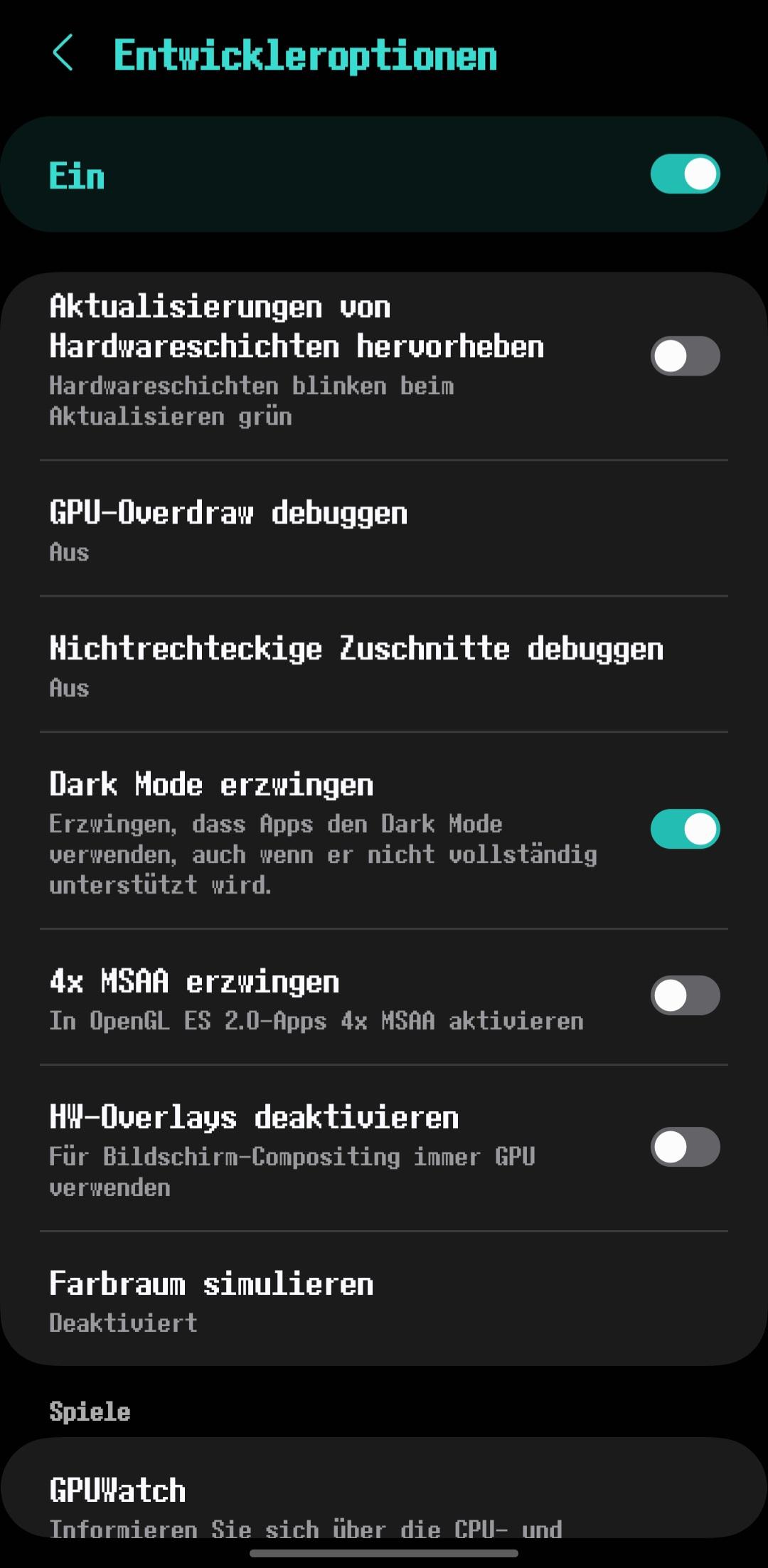
Task: Open GPU-Overdraw debuggen setting
Action: coord(384,529)
